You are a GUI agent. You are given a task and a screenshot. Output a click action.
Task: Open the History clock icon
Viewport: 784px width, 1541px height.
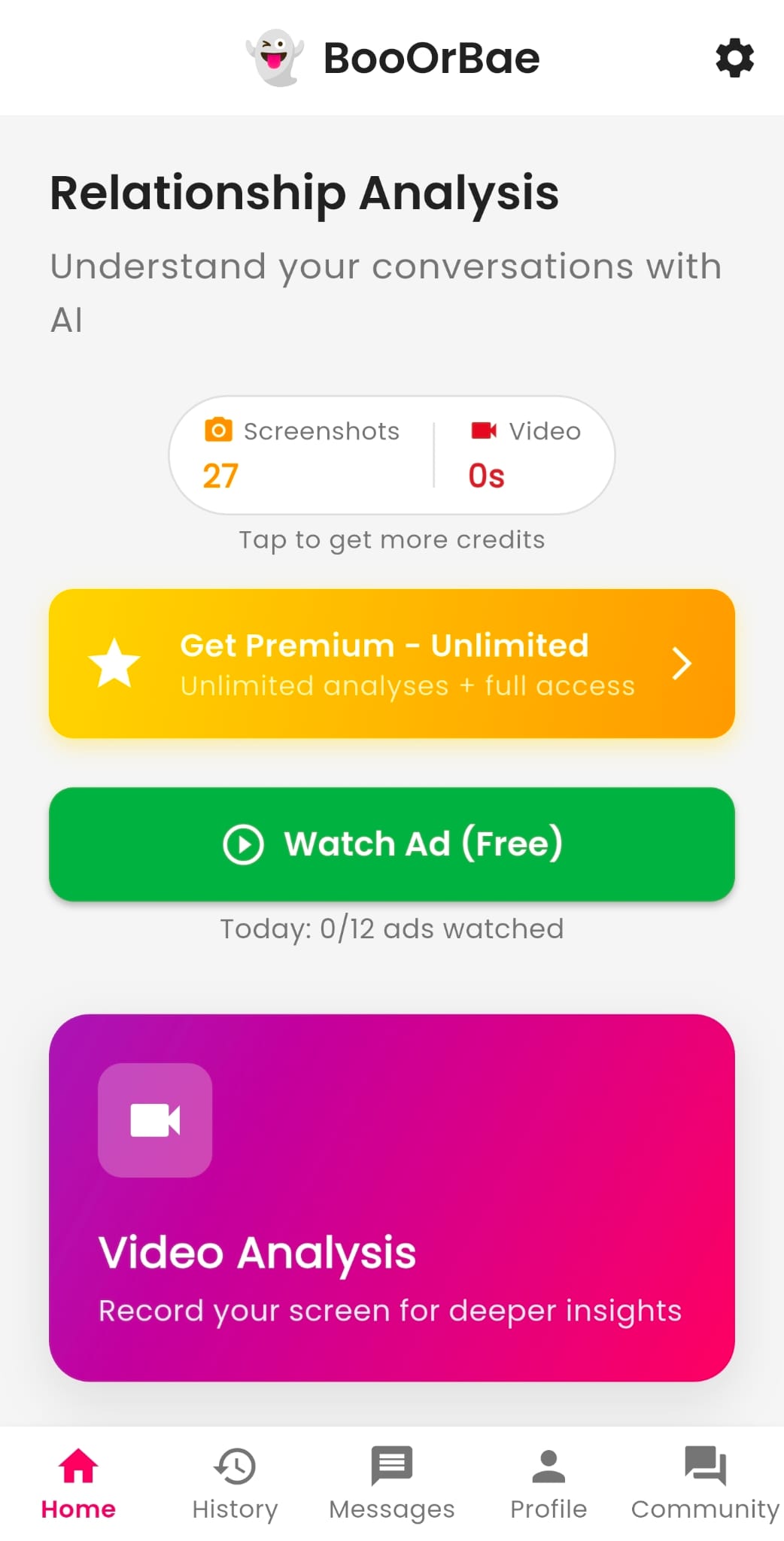click(234, 1466)
